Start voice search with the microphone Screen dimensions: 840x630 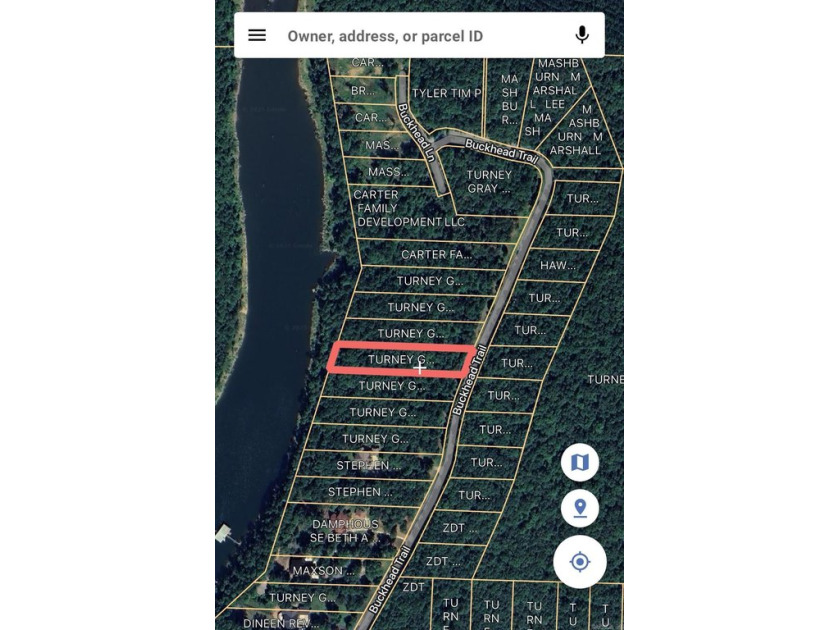pos(582,36)
